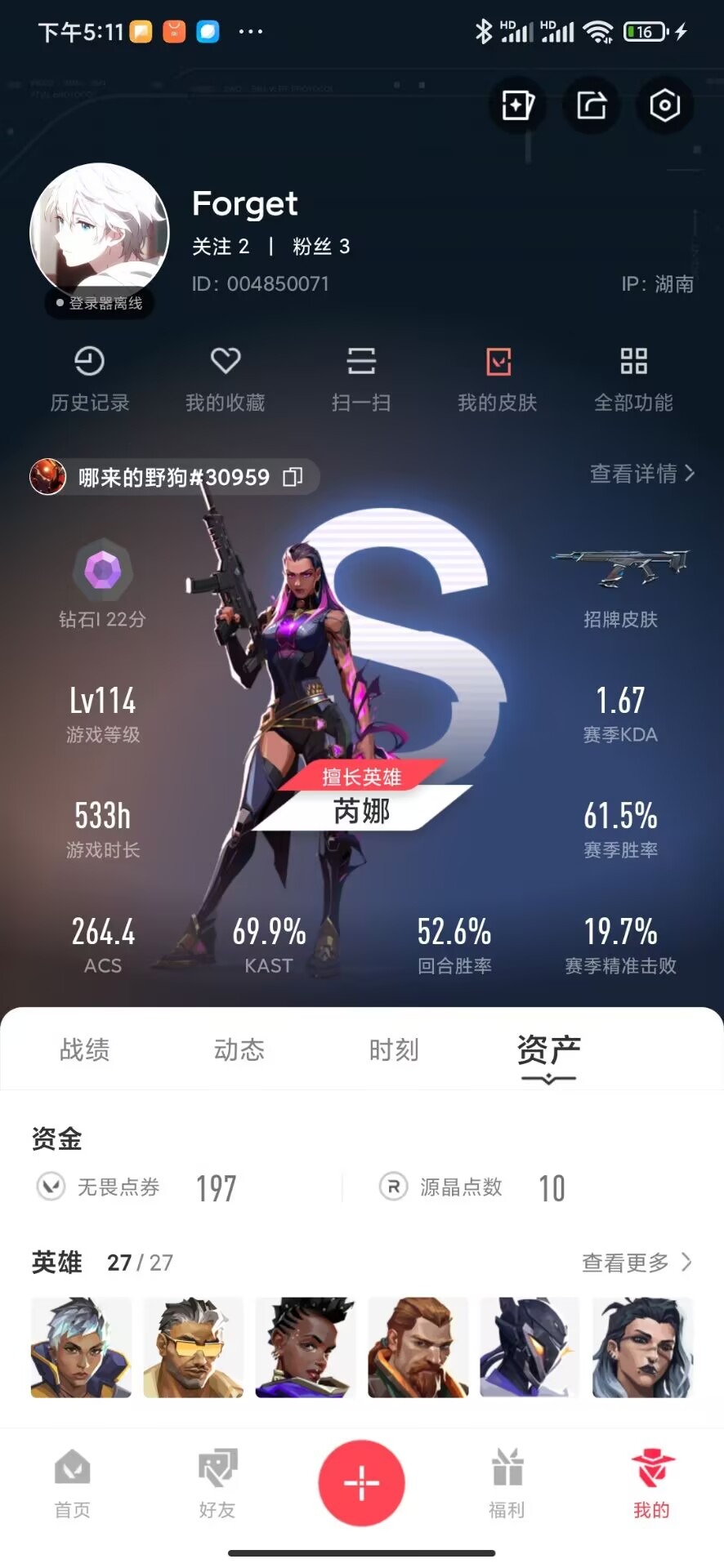This screenshot has height=1568, width=724.
Task: Open 全部功能 all functions
Action: (633, 379)
